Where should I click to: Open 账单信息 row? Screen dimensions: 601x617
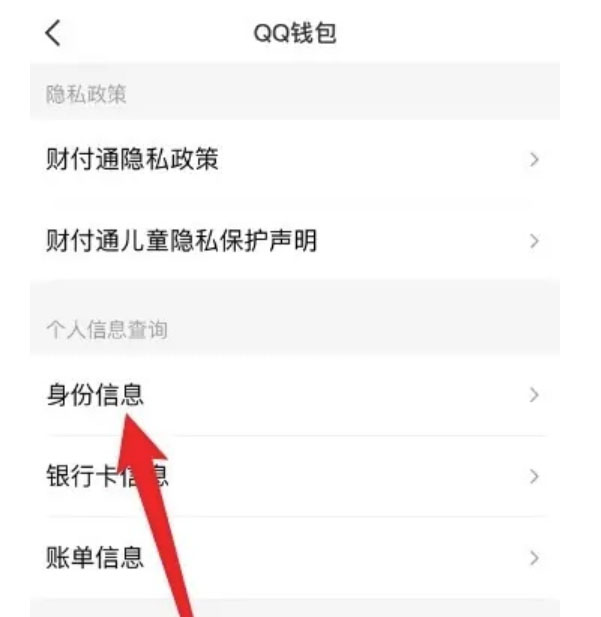[x=95, y=557]
